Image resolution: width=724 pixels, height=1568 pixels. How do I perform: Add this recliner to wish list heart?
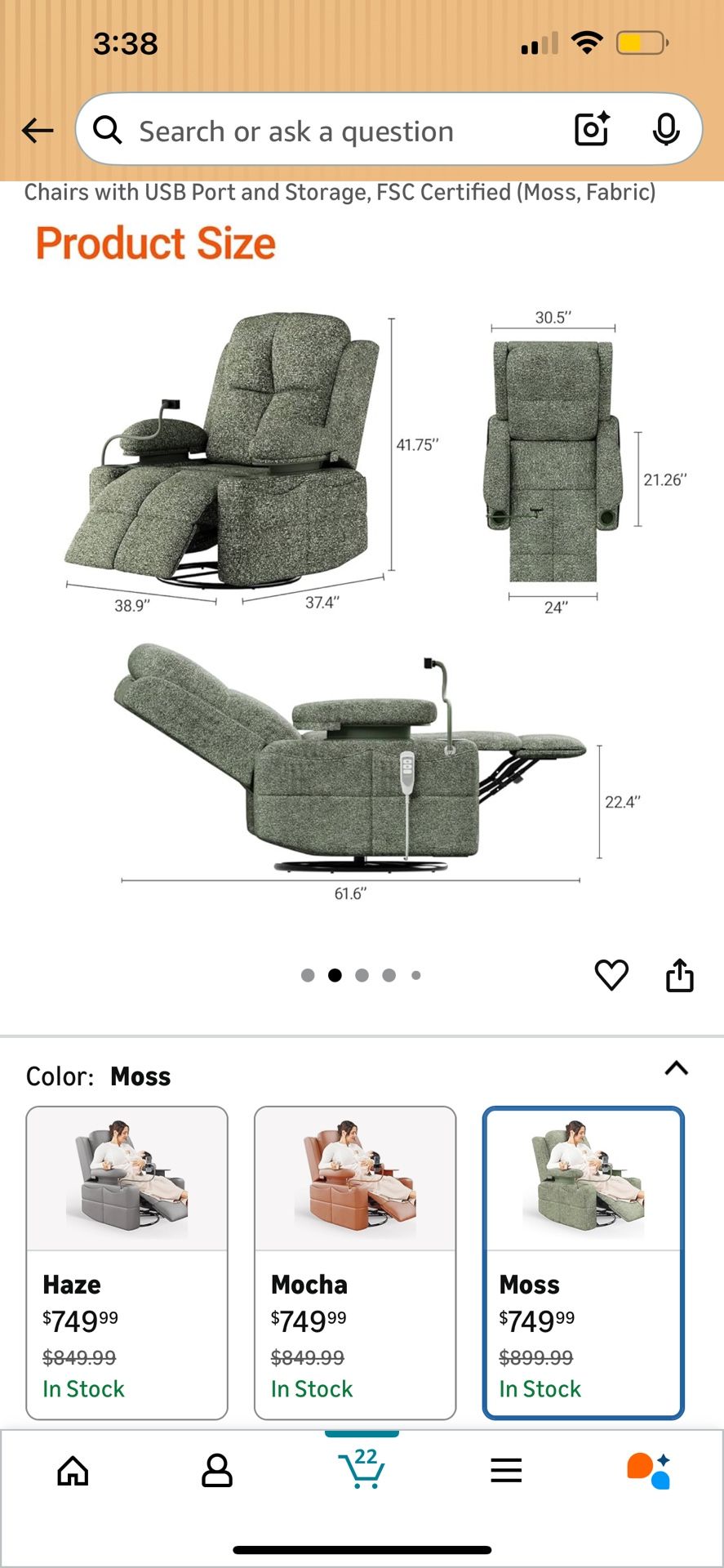pos(611,974)
